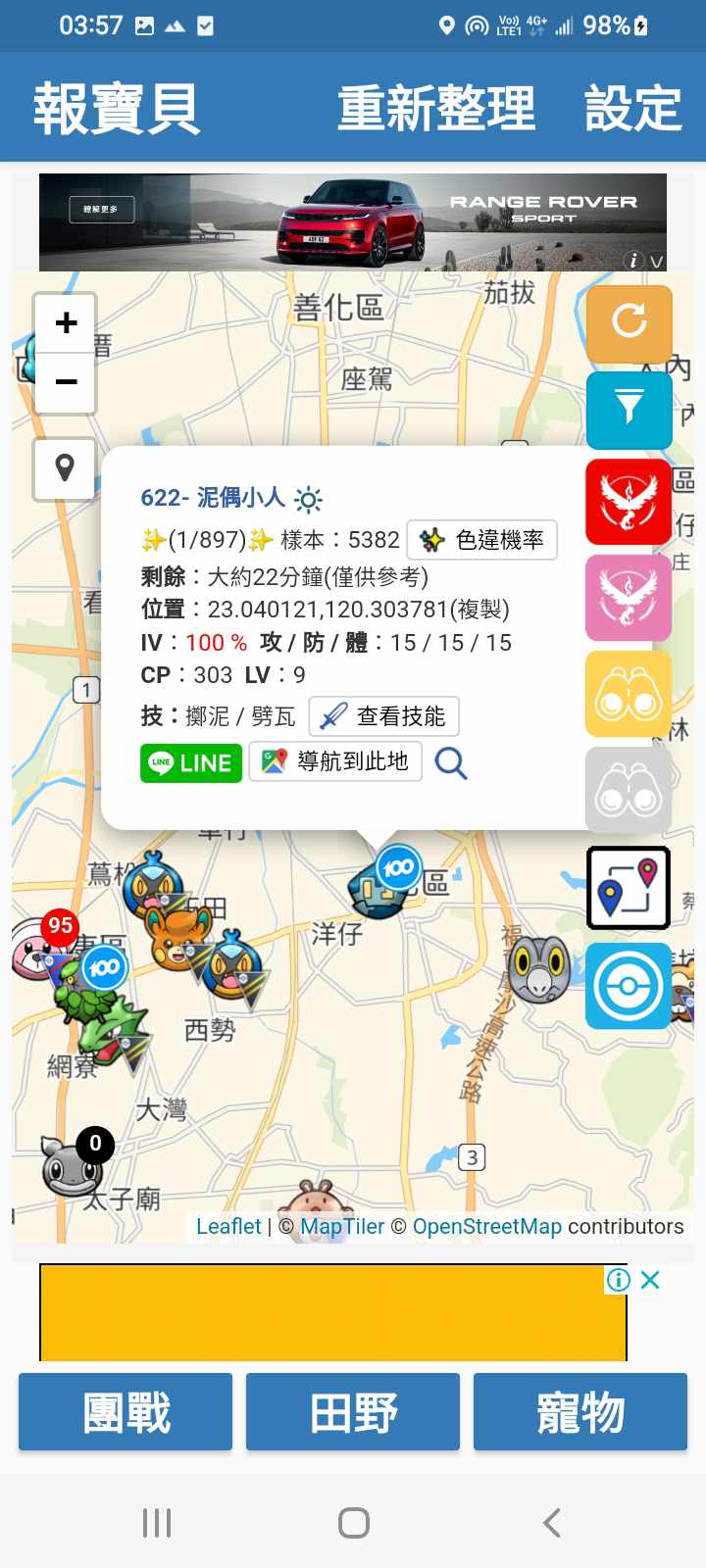The image size is (706, 1568).
Task: Tap the blue Pokéball button
Action: tap(629, 986)
